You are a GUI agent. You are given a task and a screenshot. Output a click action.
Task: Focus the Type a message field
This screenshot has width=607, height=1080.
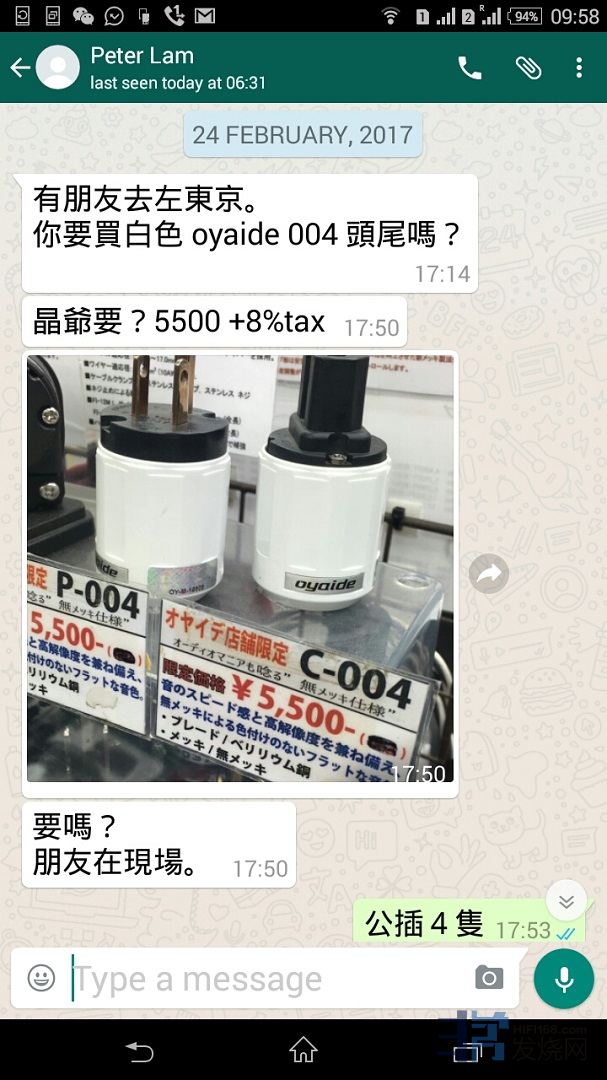[x=260, y=978]
